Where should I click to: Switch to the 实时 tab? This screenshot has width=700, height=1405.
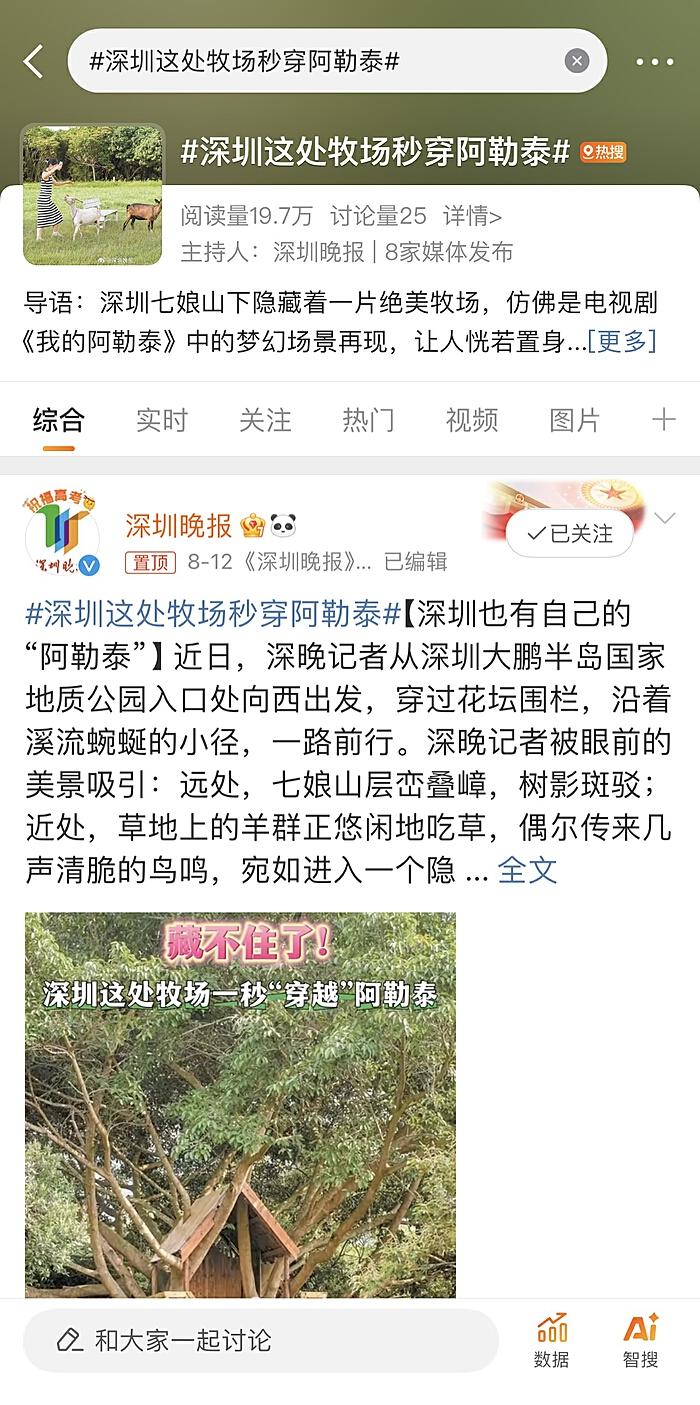click(x=162, y=420)
